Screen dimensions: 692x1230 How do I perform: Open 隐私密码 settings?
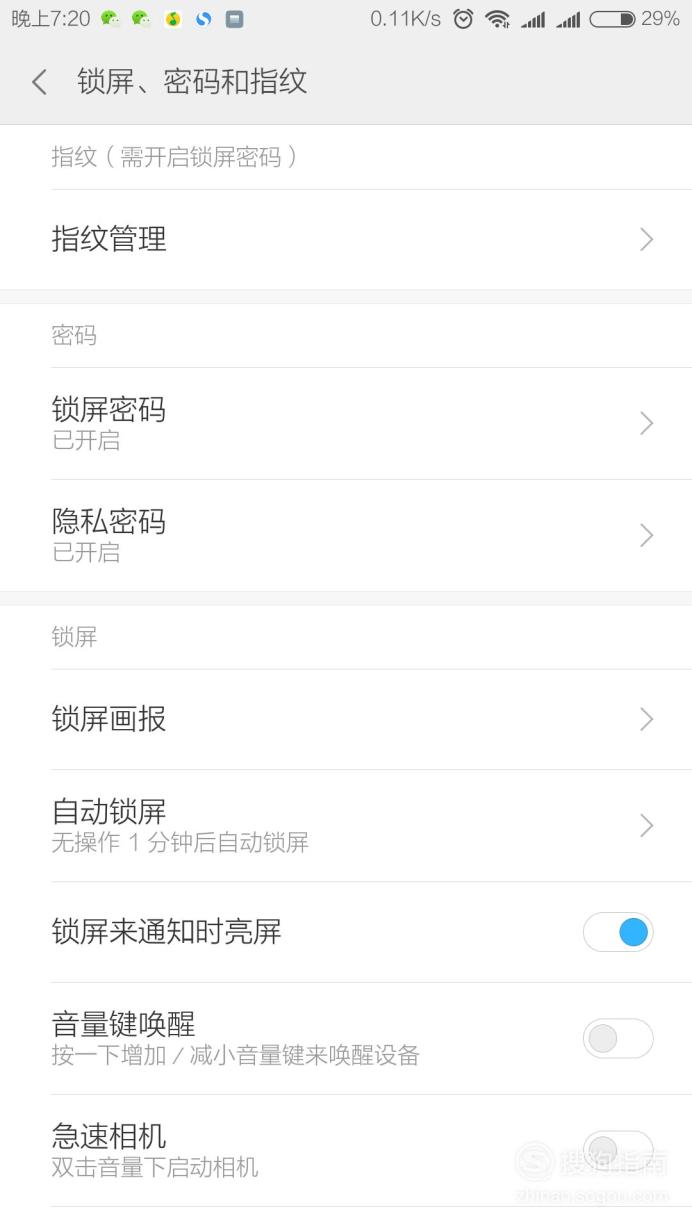pos(346,535)
